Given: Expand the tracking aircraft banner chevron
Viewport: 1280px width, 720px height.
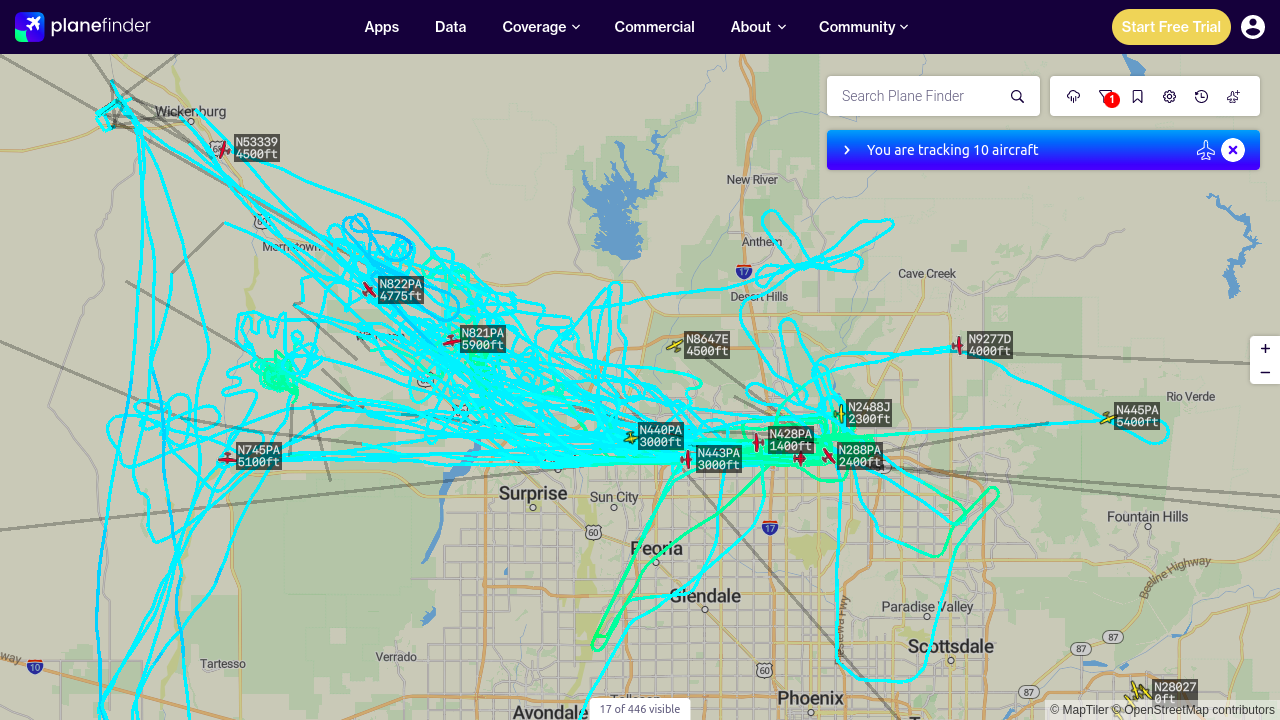Looking at the screenshot, I should click(847, 150).
